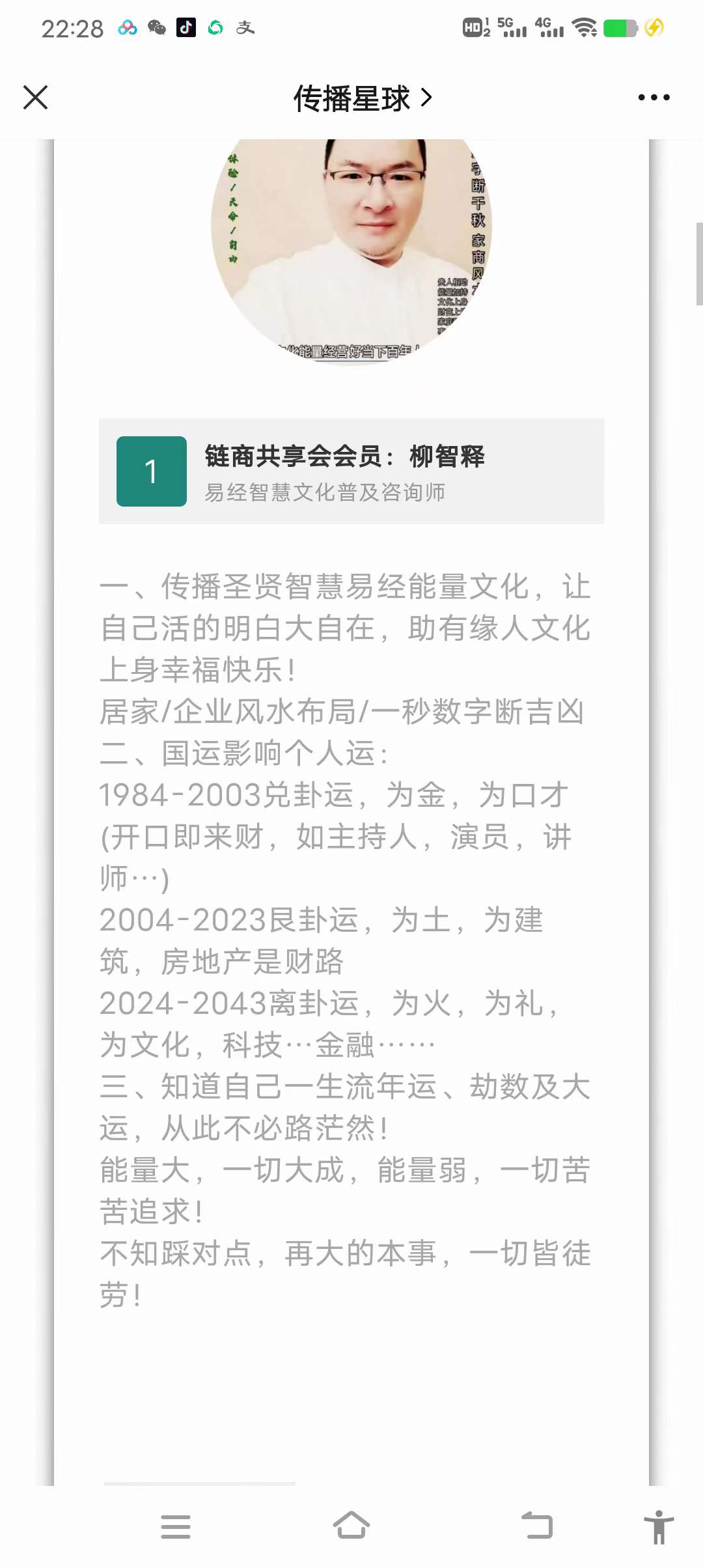Image resolution: width=703 pixels, height=1568 pixels.
Task: Close the 传播星球 mini program page
Action: [x=35, y=98]
